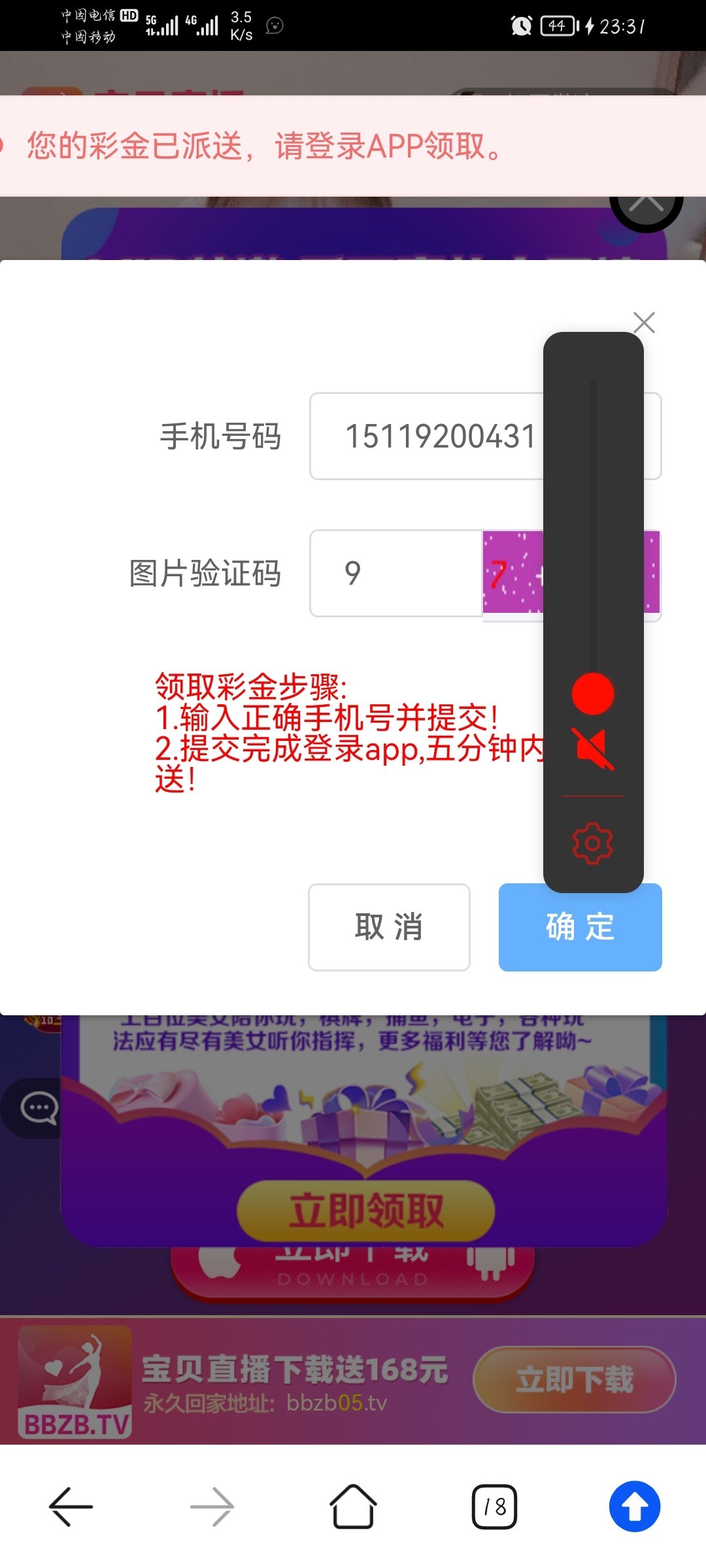Tap the yellow 立即领取 button
The height and width of the screenshot is (1568, 706).
coord(366,1211)
